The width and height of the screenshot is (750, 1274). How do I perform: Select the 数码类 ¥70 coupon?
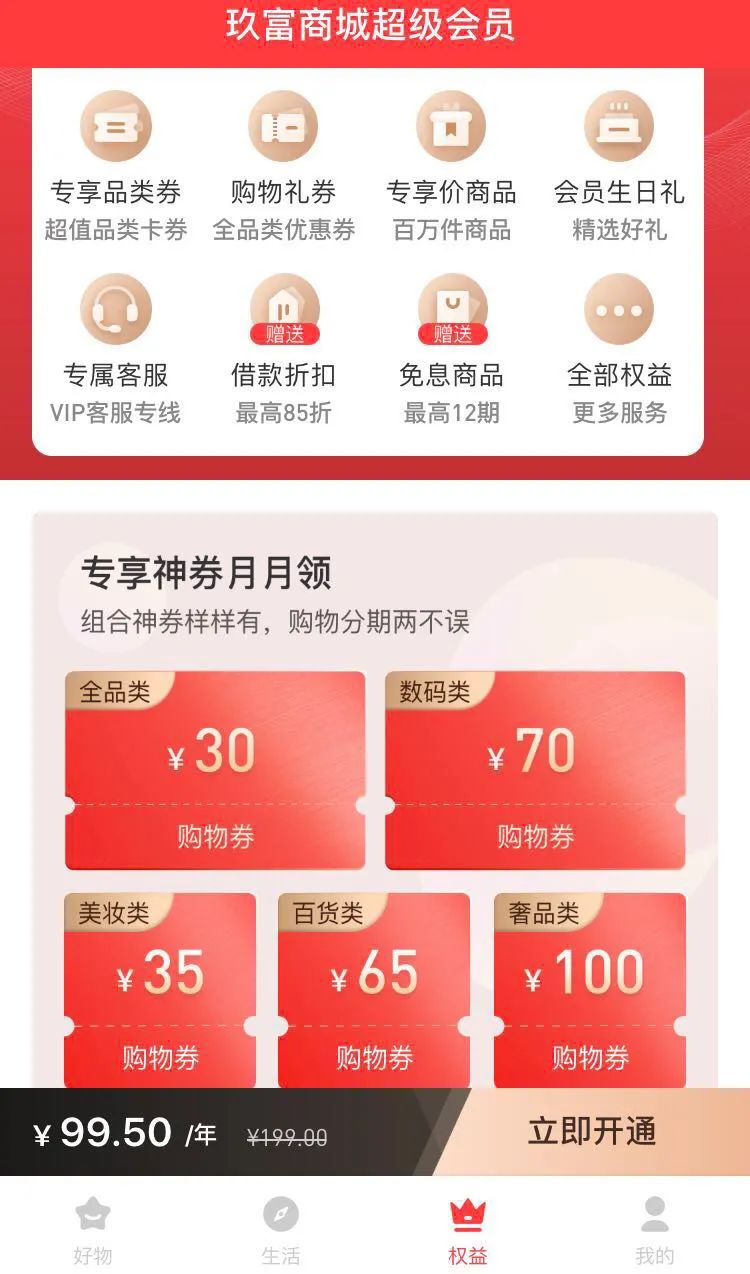click(x=535, y=770)
